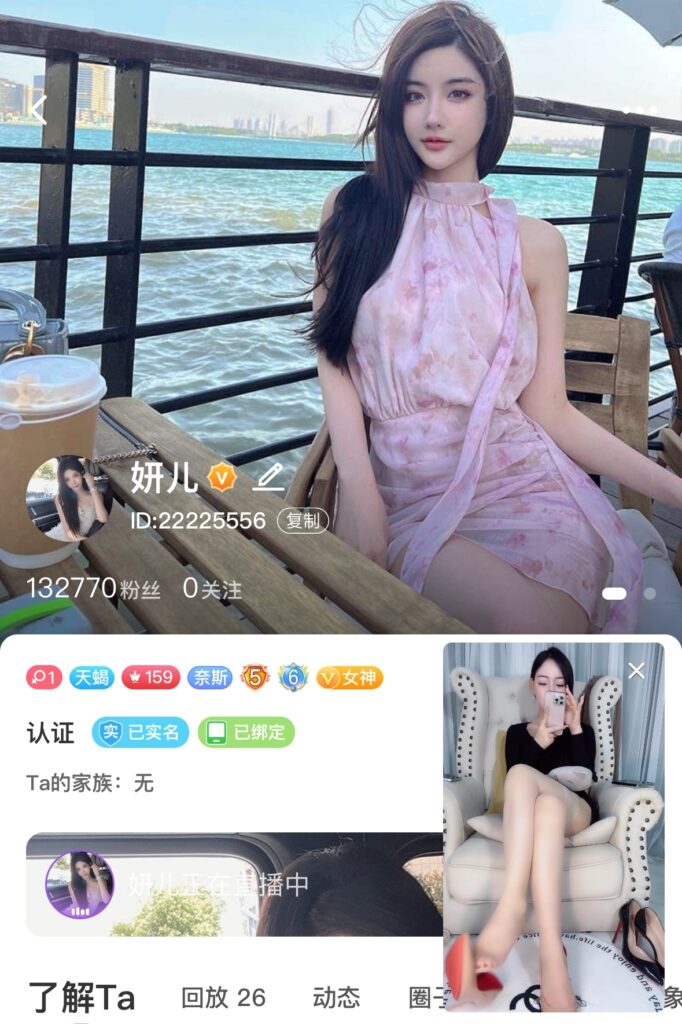
Task: Select the 了解Ta tab
Action: [81, 997]
